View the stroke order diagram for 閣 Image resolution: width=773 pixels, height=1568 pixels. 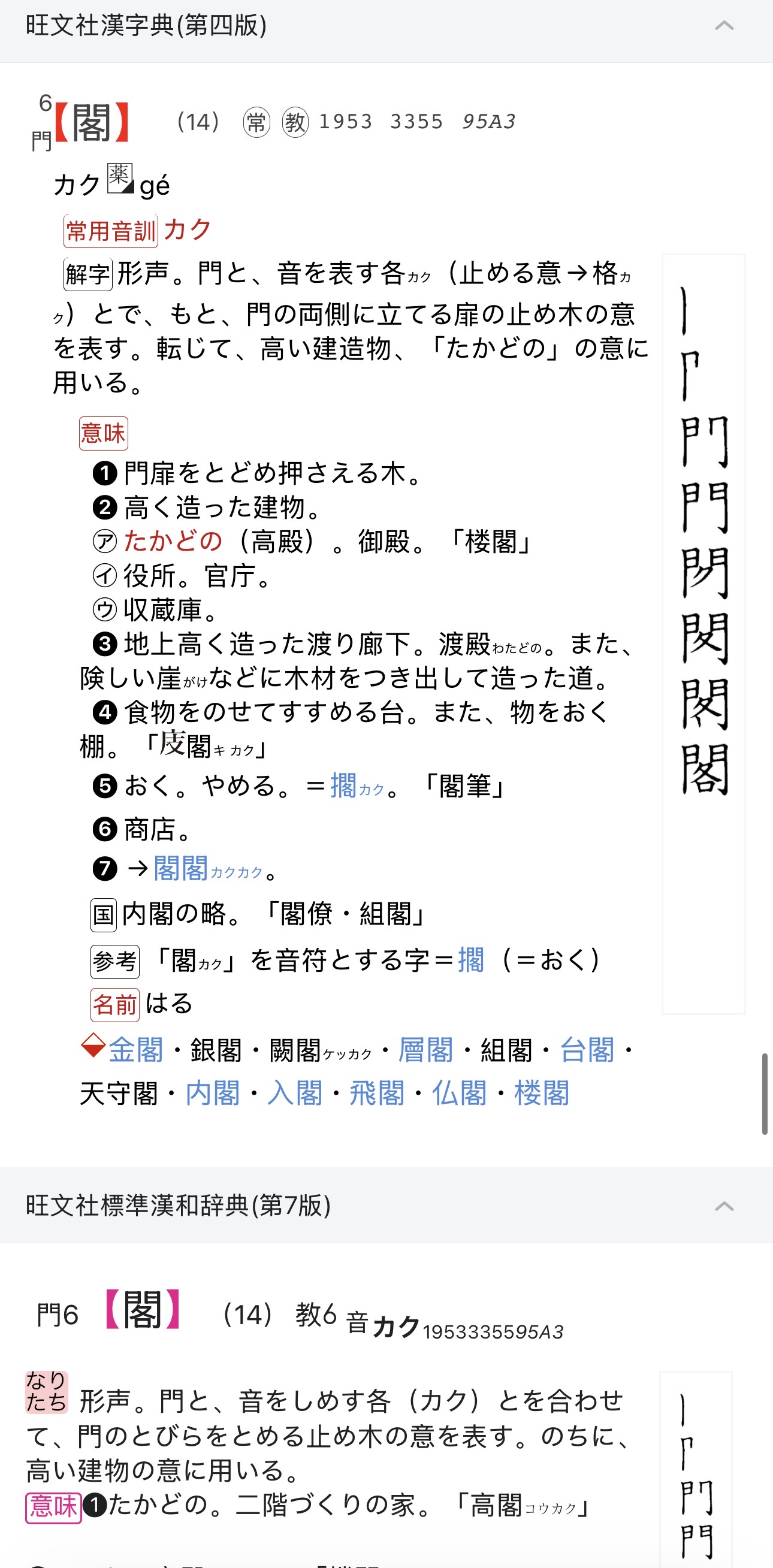pos(703,633)
